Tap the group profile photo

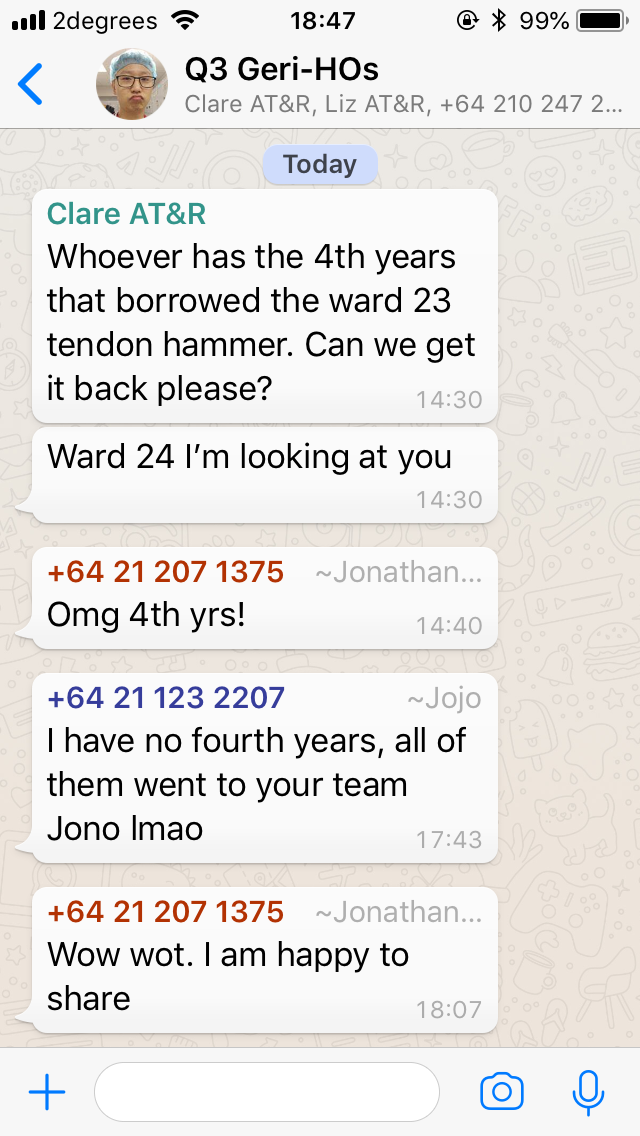point(132,84)
